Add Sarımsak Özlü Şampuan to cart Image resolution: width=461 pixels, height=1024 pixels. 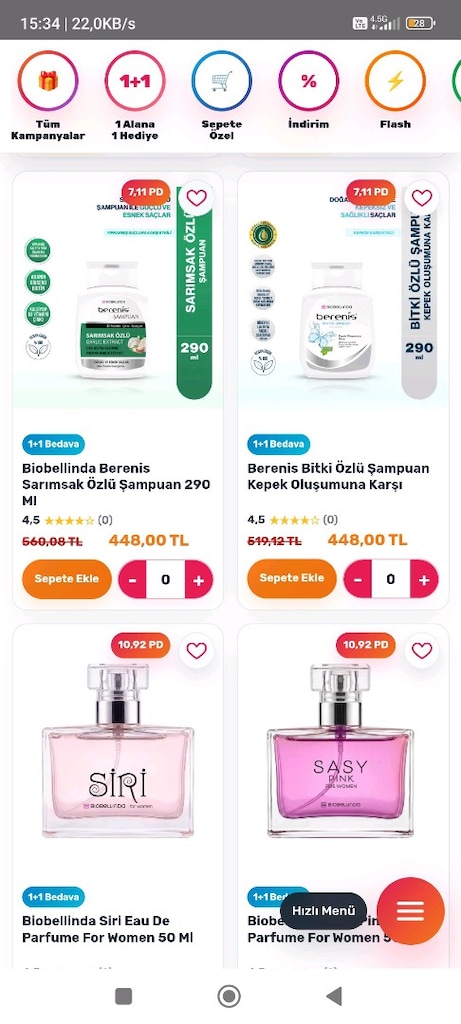(67, 579)
